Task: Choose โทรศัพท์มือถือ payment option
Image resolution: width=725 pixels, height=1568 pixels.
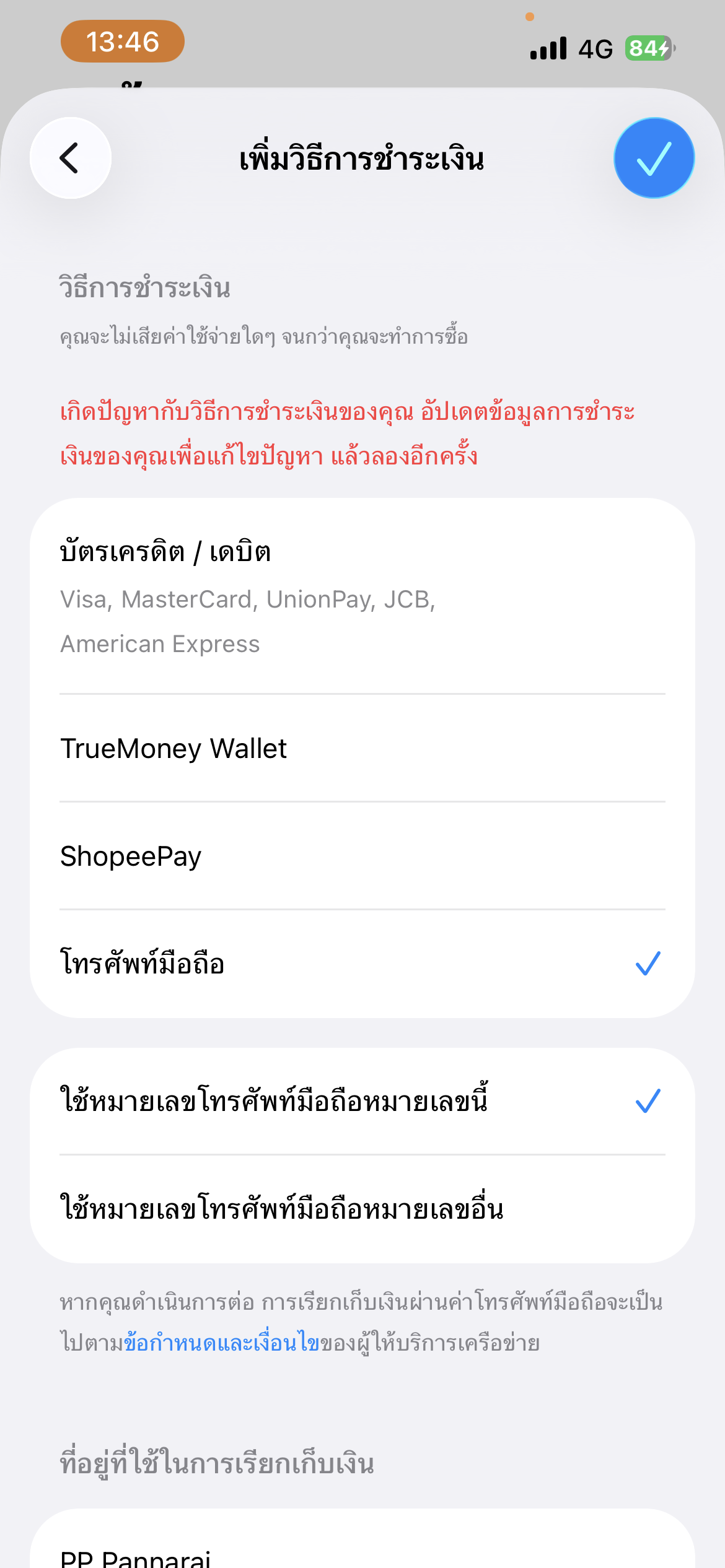Action: 362,964
